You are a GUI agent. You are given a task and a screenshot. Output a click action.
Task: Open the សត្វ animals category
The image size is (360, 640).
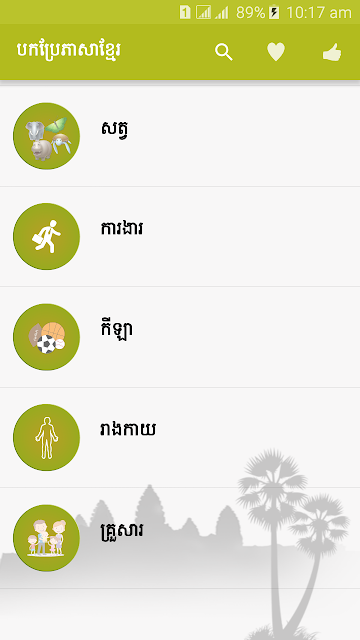click(x=180, y=136)
